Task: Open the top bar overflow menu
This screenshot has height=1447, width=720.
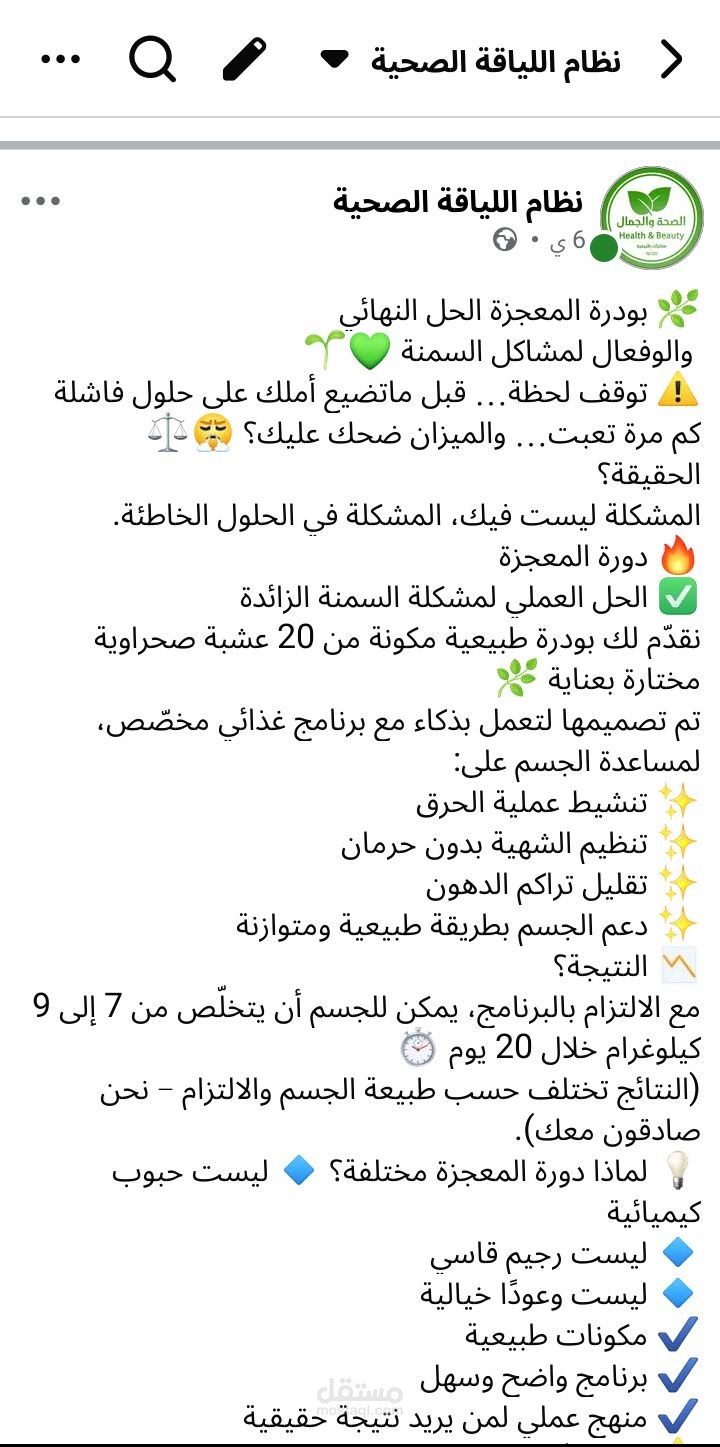Action: click(x=60, y=60)
